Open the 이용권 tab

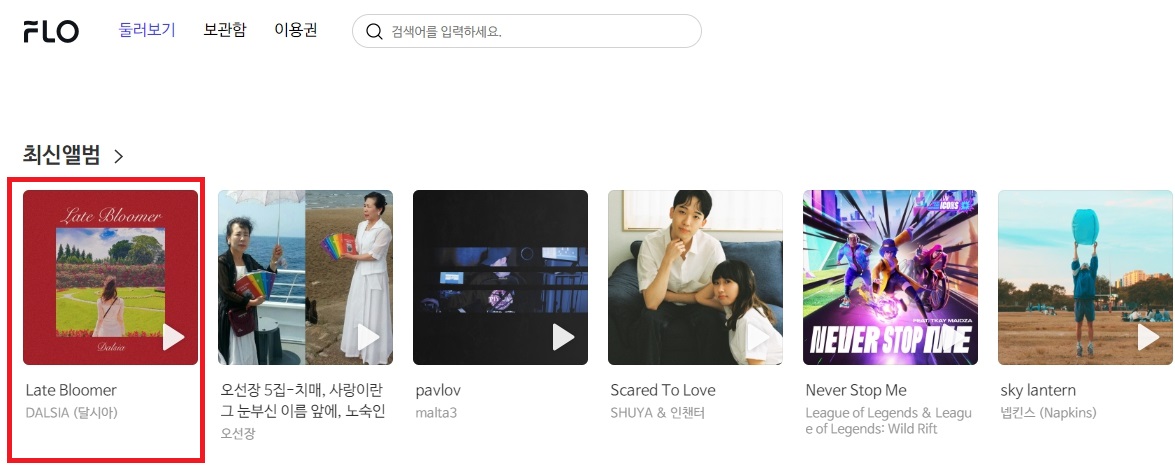point(296,30)
